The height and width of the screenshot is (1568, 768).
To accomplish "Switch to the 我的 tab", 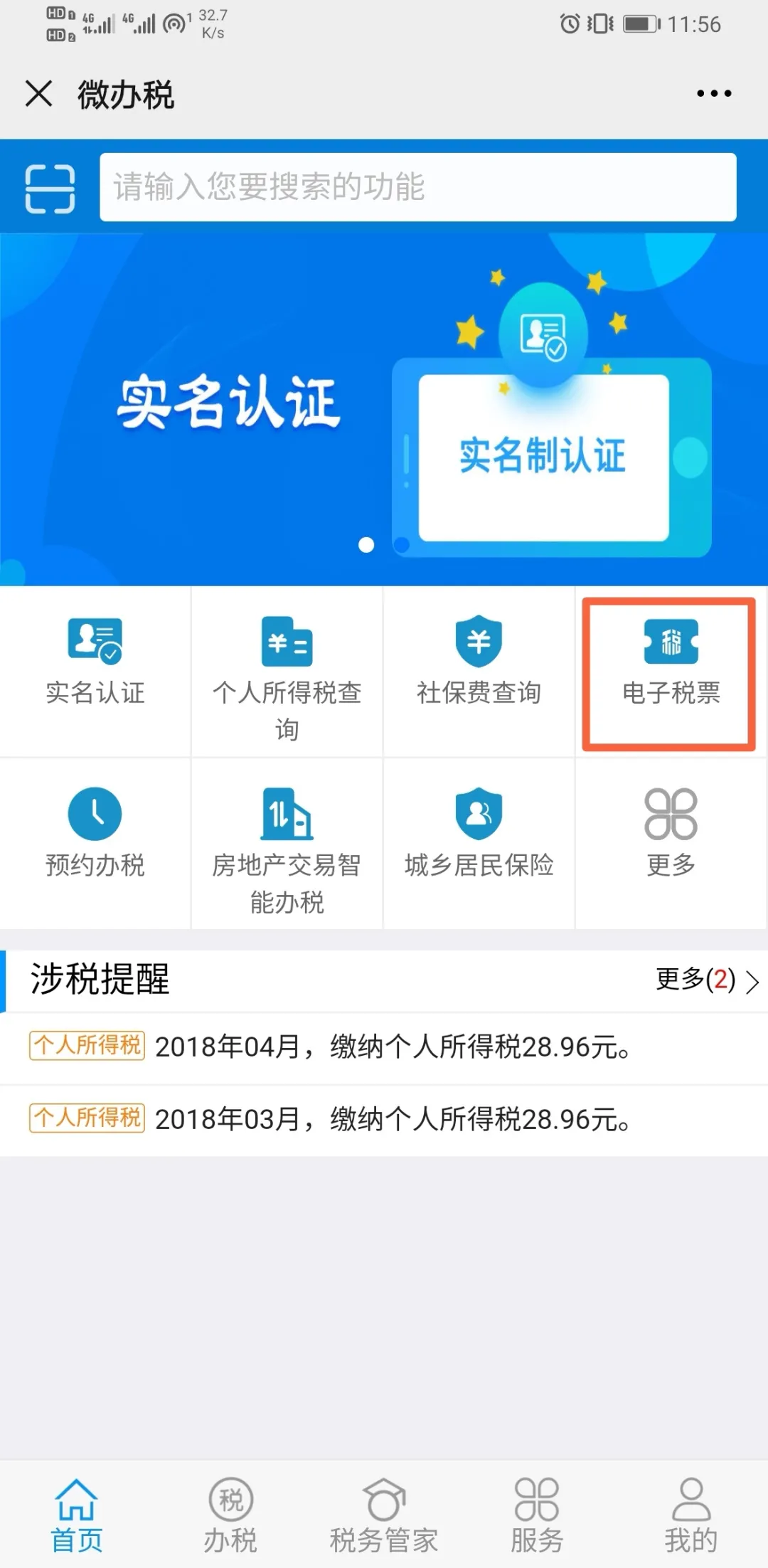I will [x=690, y=1514].
